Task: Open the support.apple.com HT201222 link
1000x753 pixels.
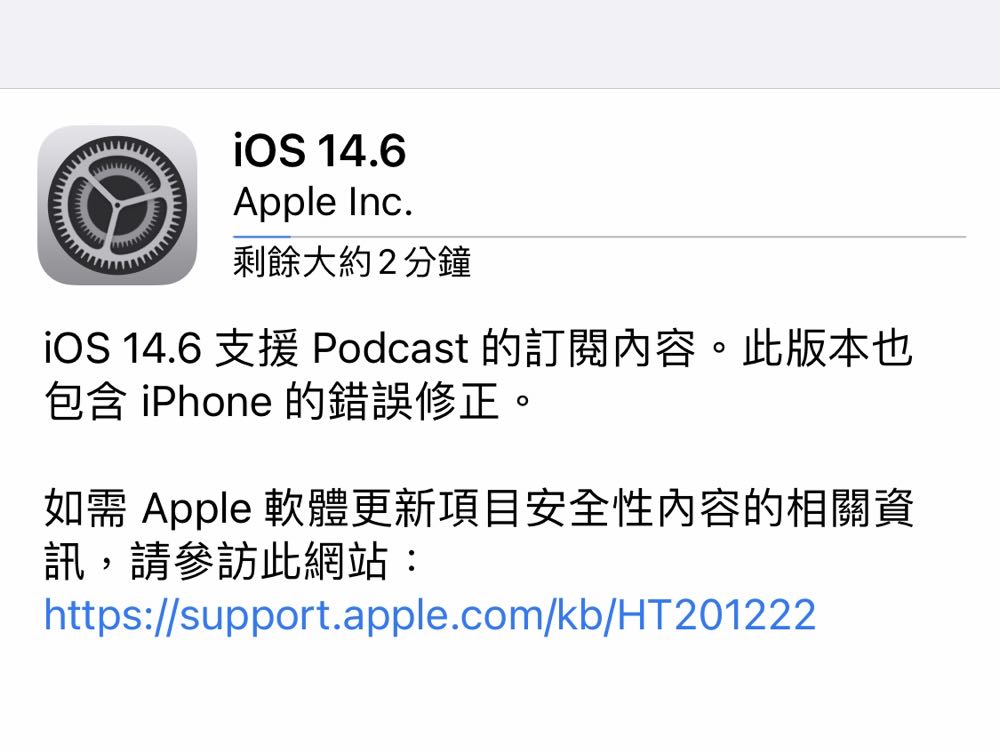Action: pos(430,615)
